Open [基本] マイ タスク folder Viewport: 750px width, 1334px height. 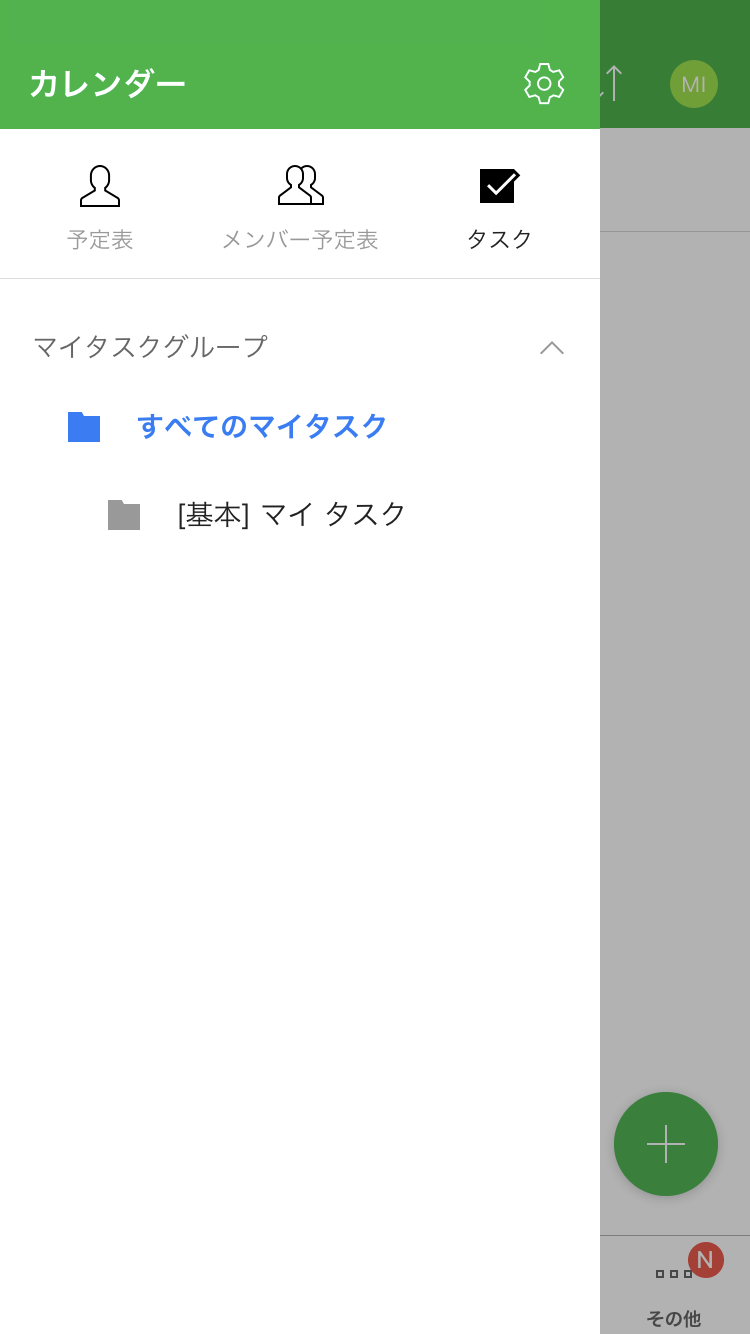tap(292, 515)
